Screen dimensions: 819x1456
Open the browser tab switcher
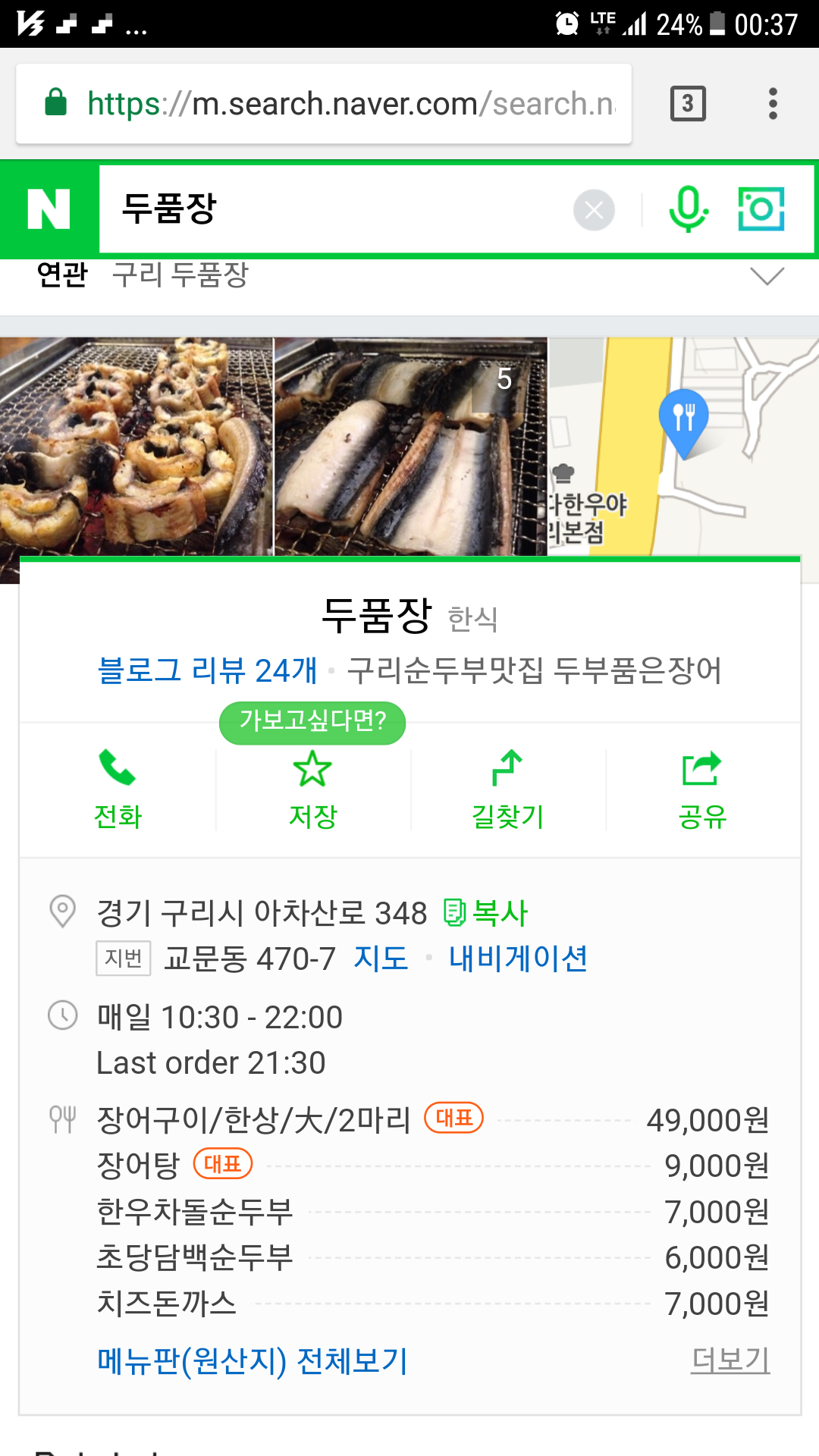pos(688,104)
